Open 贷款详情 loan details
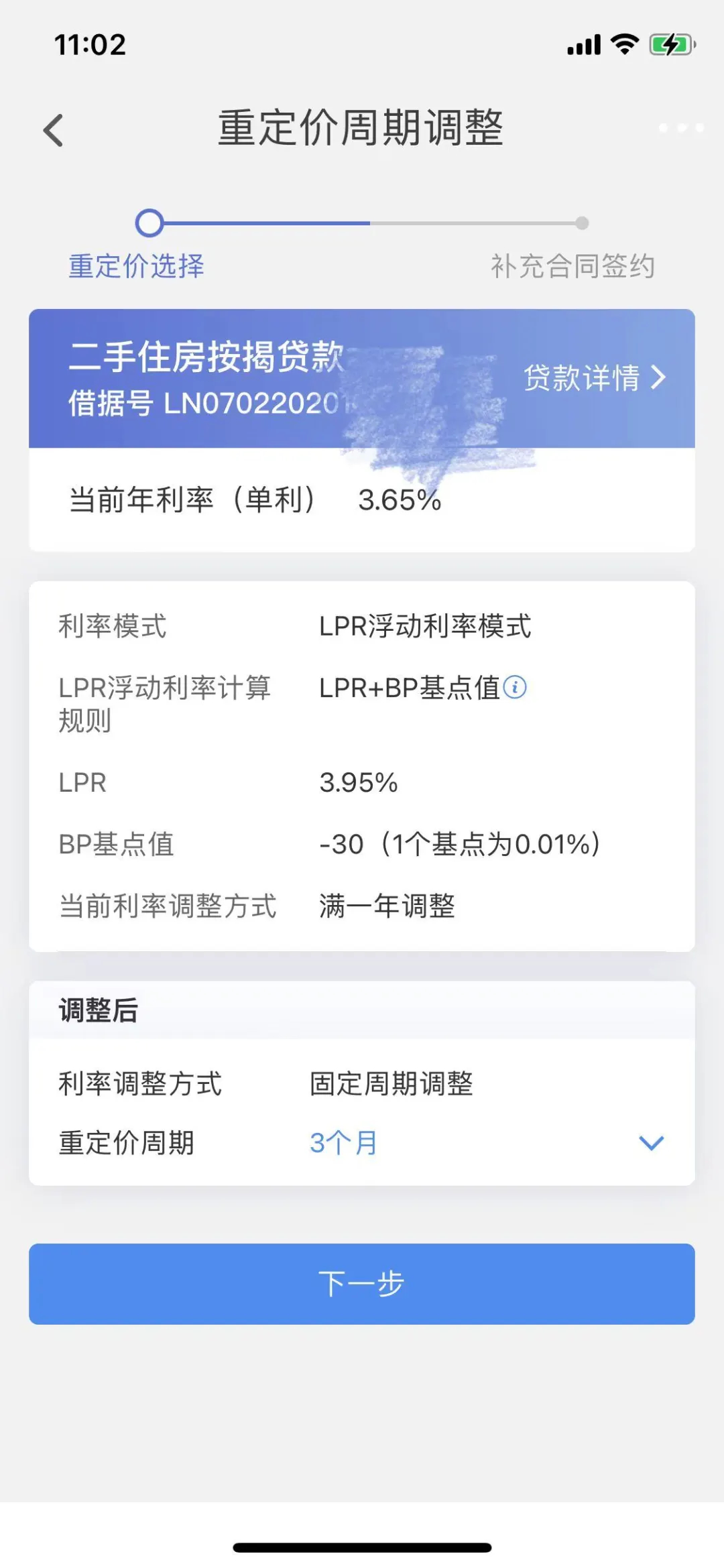724x1568 pixels. click(x=595, y=378)
